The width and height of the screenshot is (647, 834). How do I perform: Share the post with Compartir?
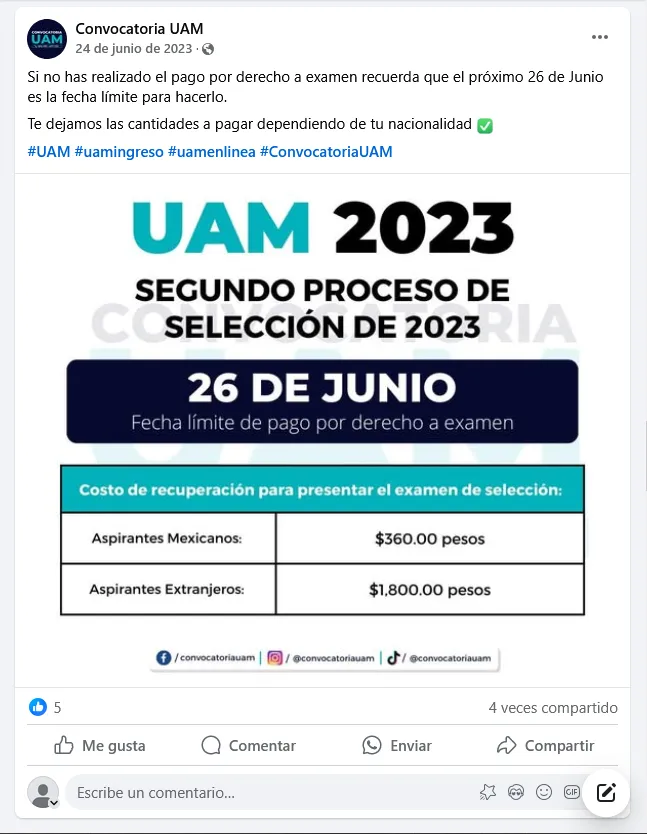pos(546,745)
